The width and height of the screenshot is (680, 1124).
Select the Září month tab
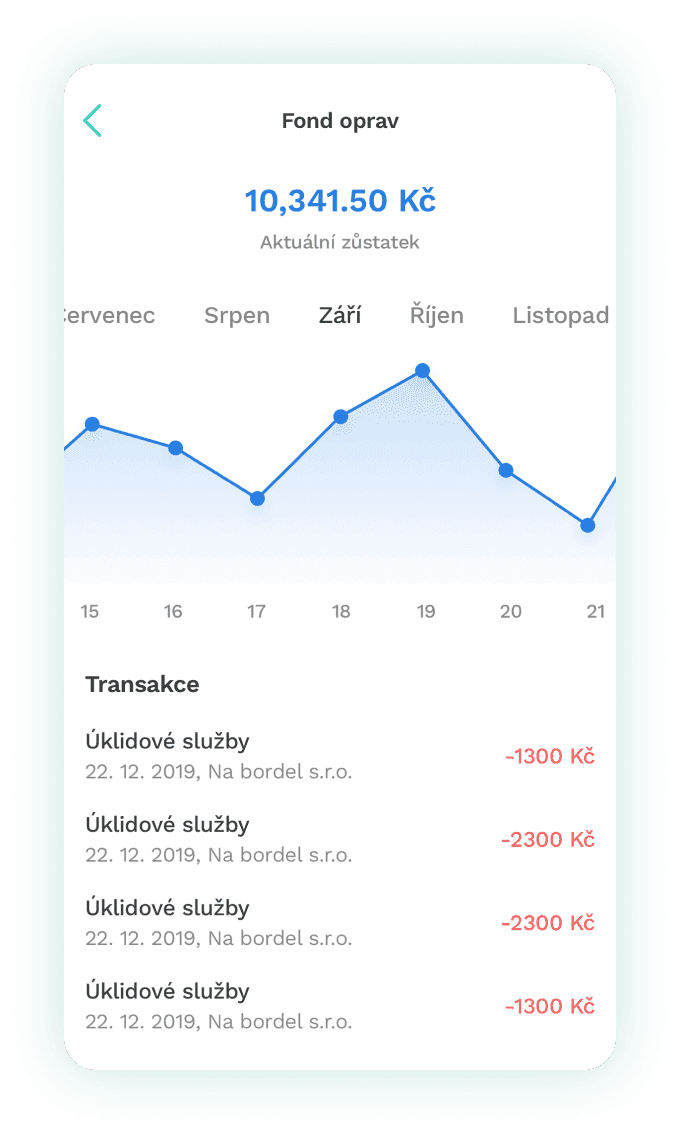340,316
